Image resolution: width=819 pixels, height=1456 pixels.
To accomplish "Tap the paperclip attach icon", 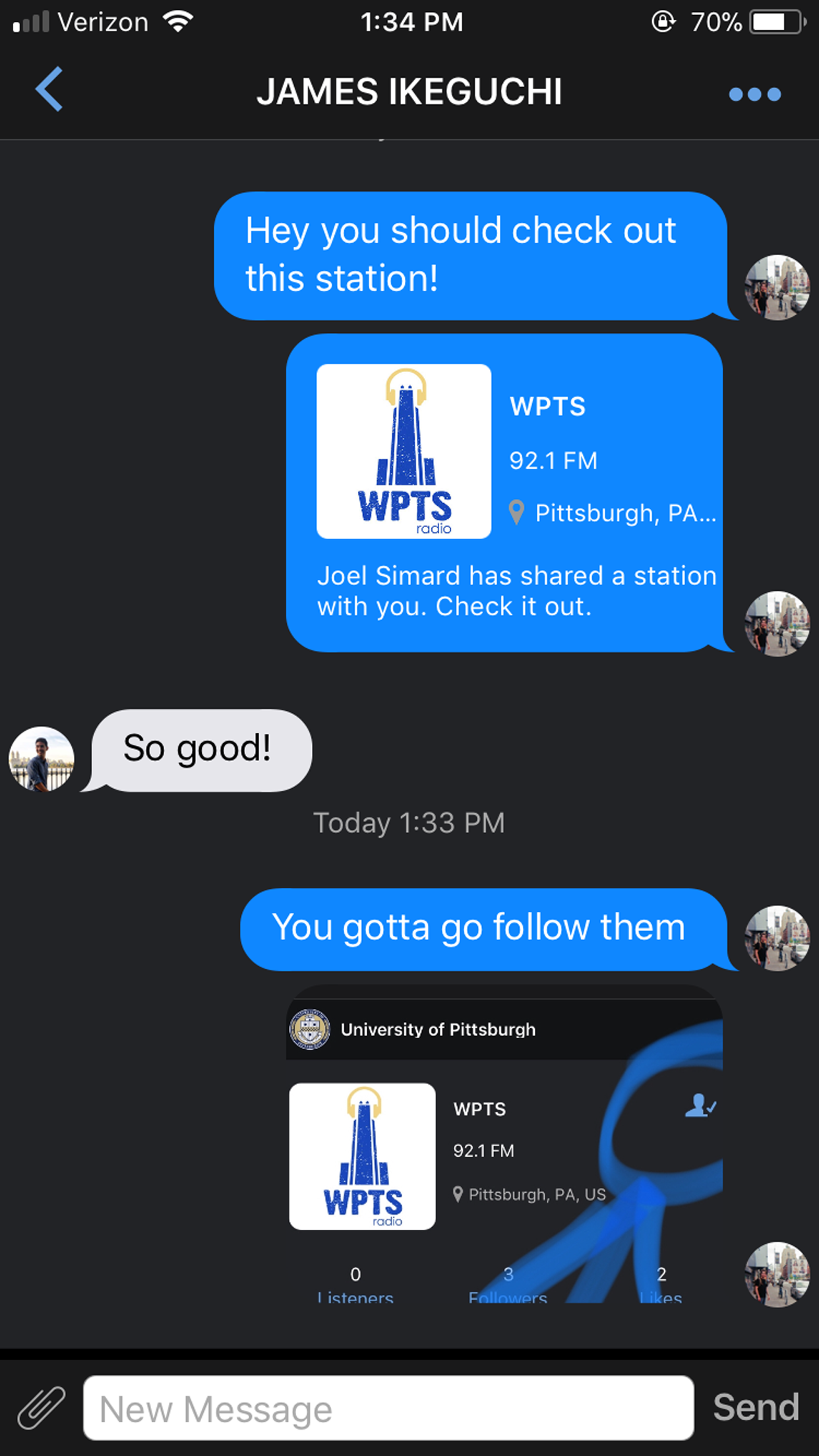I will 41,1407.
